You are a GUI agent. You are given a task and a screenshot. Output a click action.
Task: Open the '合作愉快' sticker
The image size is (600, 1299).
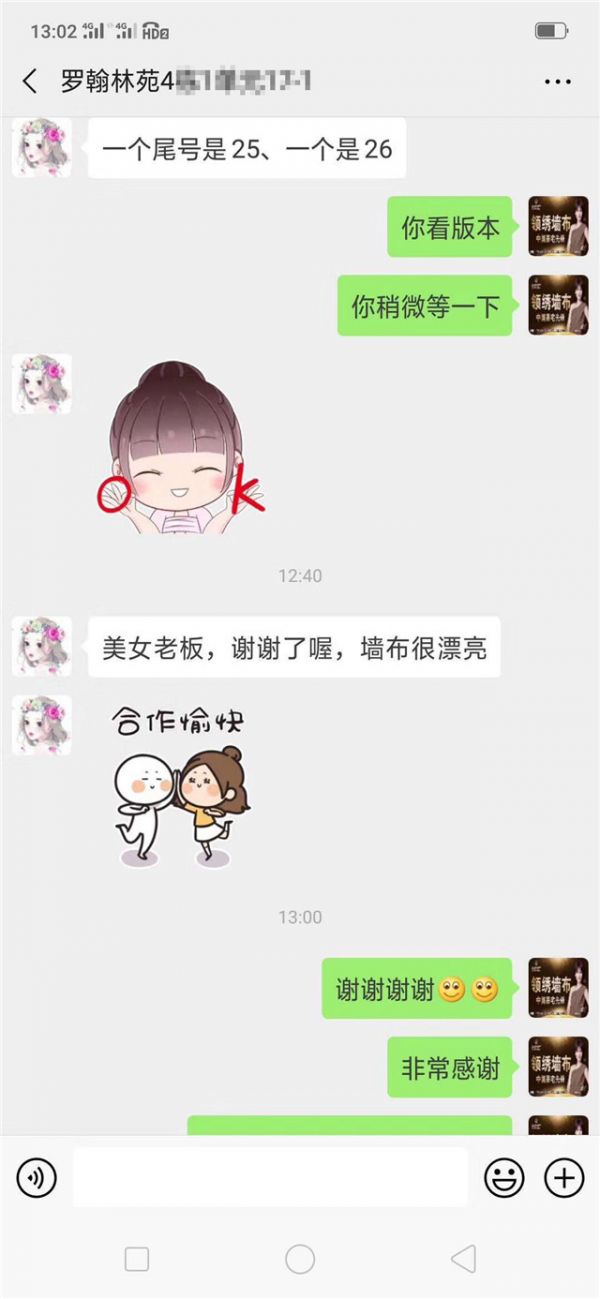pos(178,785)
